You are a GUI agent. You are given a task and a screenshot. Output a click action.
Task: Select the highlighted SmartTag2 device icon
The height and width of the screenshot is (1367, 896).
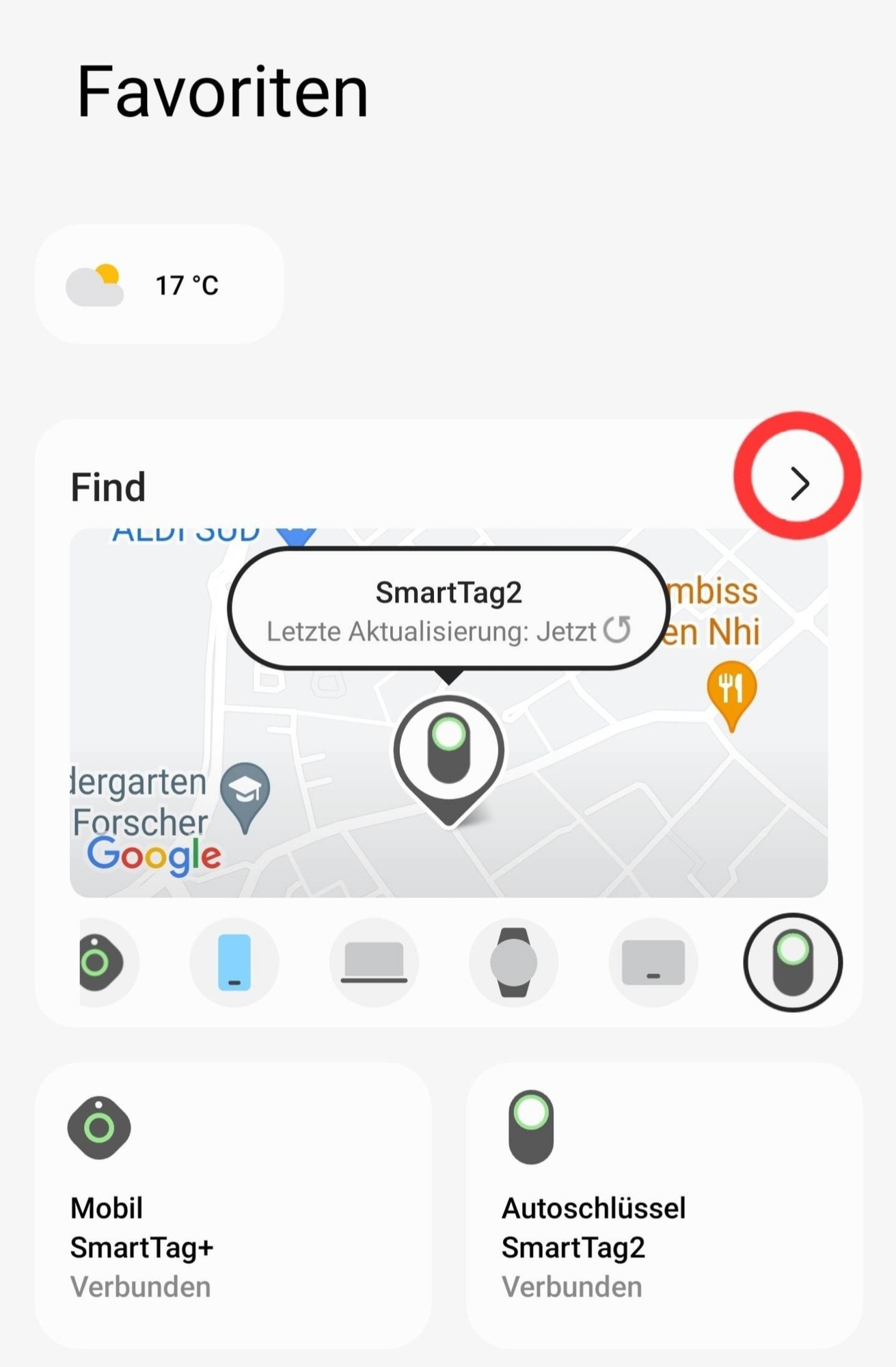793,962
